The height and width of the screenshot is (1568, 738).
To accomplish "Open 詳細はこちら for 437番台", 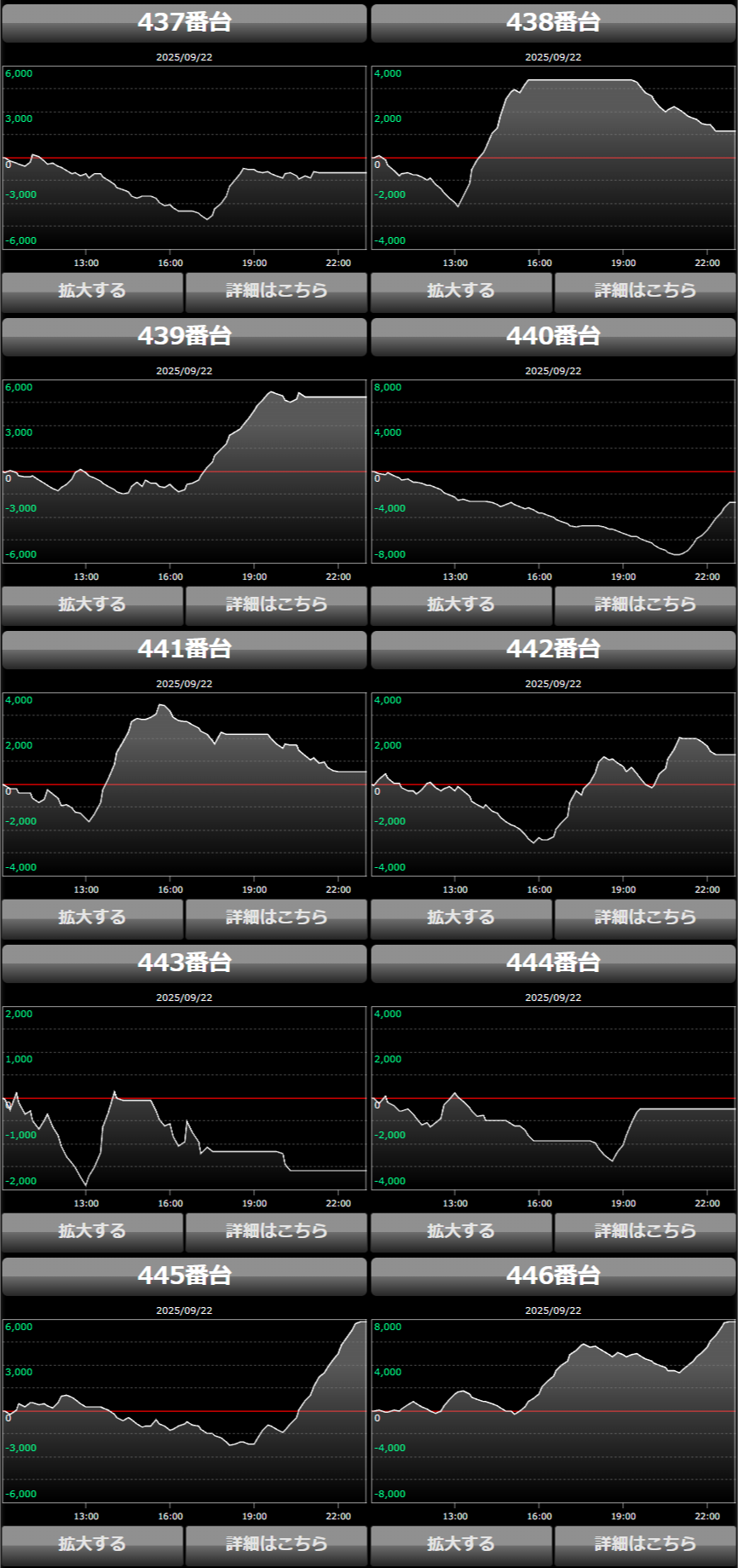I will (x=276, y=291).
